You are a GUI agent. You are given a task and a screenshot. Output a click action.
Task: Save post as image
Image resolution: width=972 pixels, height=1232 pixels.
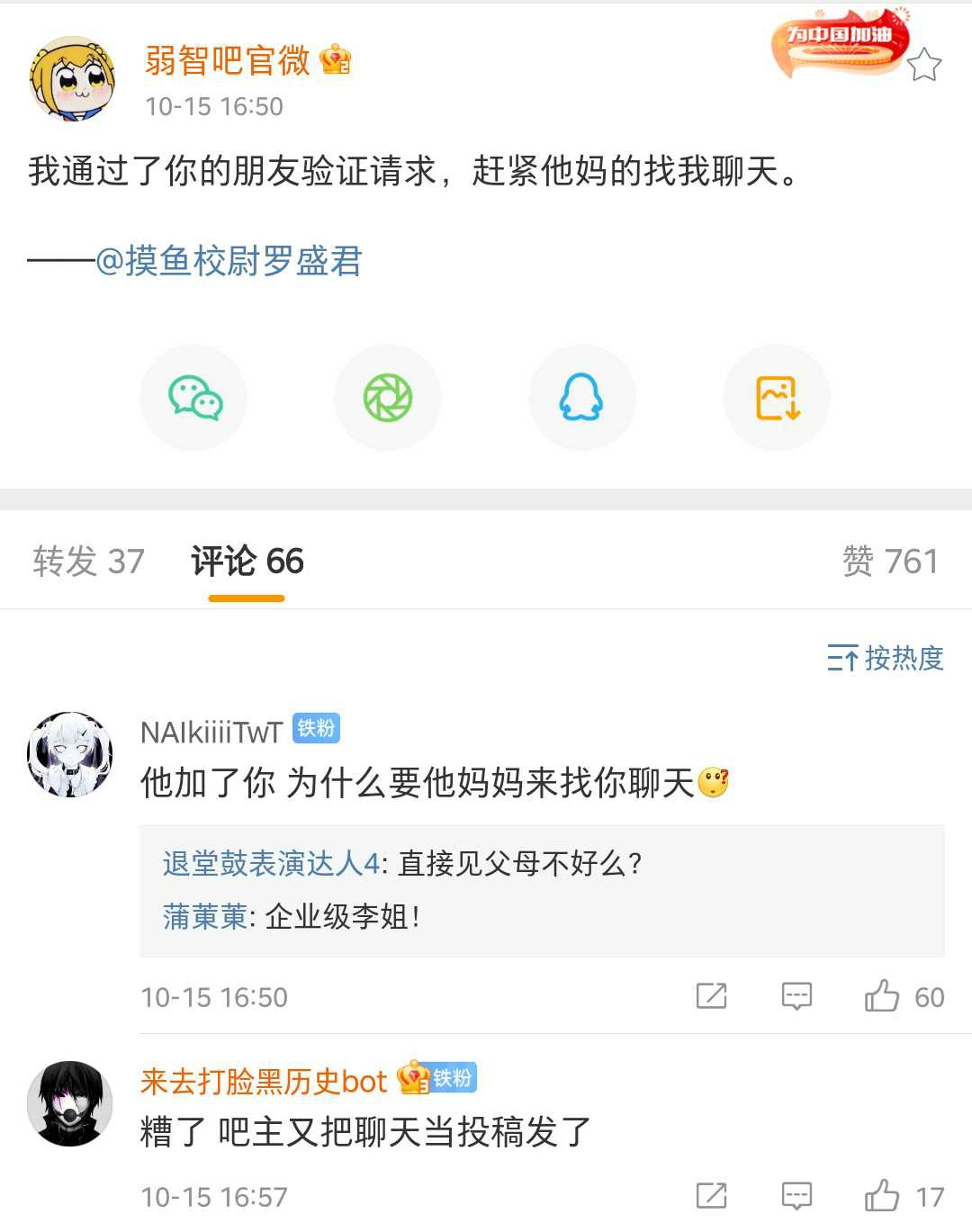pyautogui.click(x=777, y=398)
